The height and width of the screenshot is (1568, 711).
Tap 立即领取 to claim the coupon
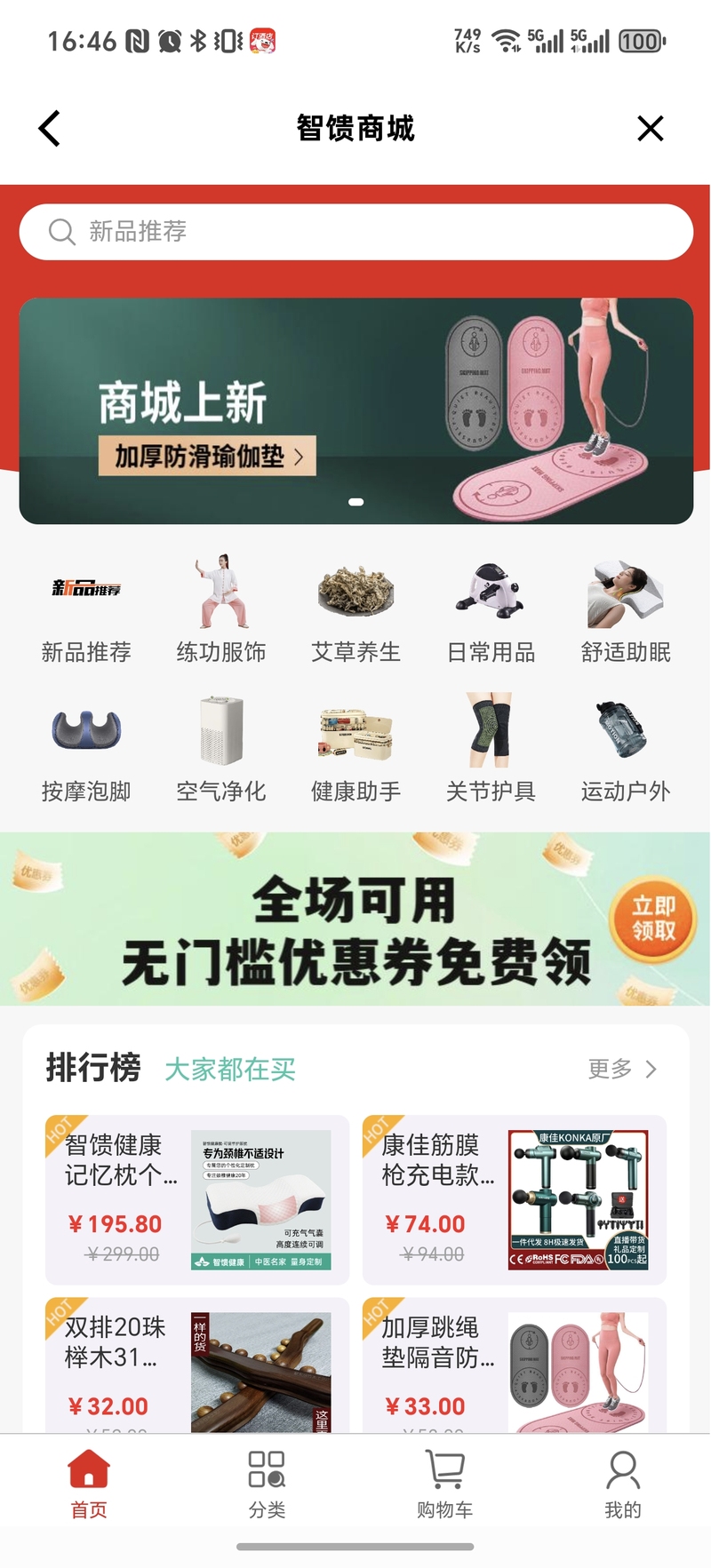pos(653,919)
